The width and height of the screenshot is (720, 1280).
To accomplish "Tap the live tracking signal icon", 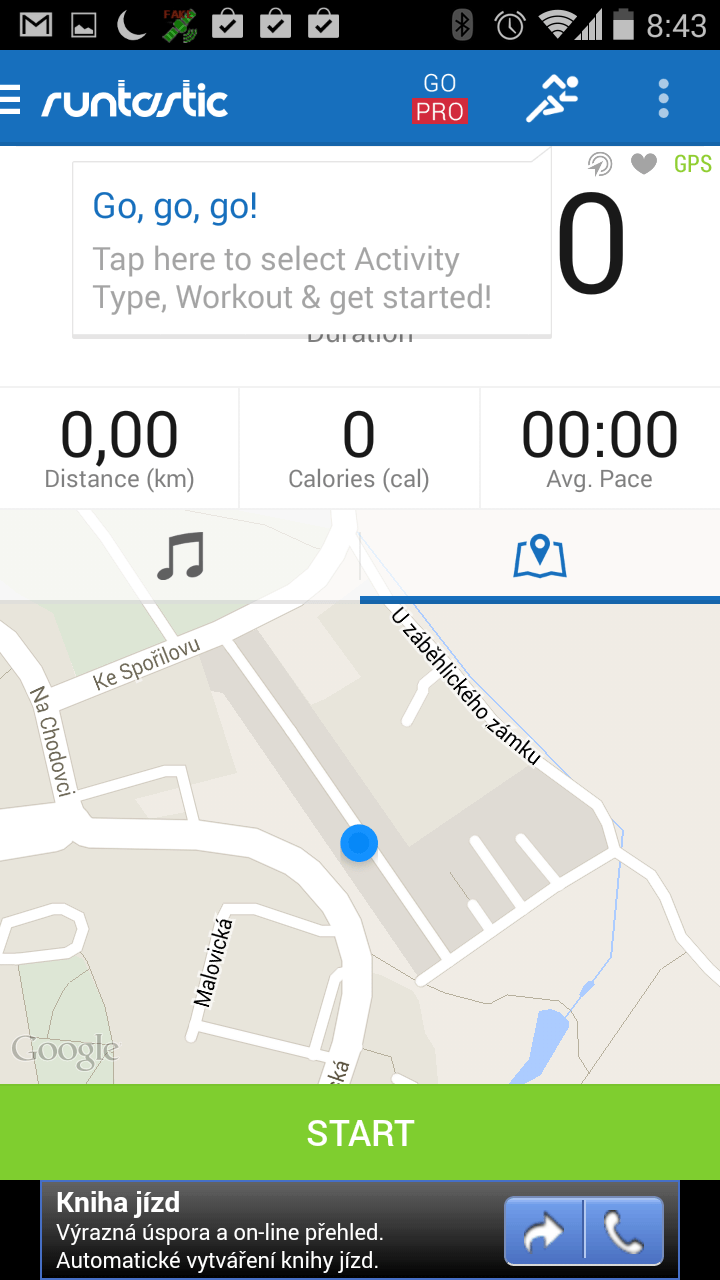I will [600, 164].
